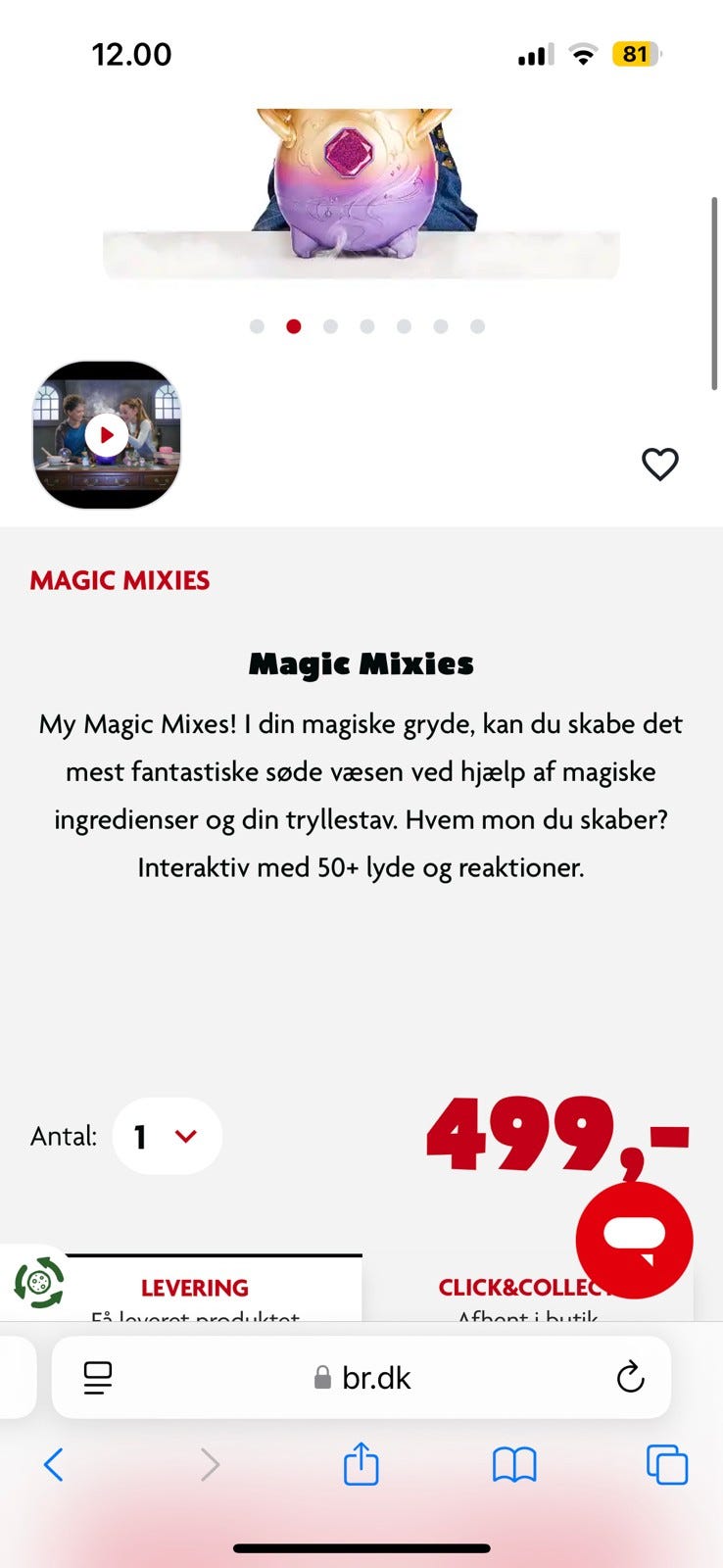Reload the br.dk page
This screenshot has width=723, height=1568.
tap(630, 1378)
